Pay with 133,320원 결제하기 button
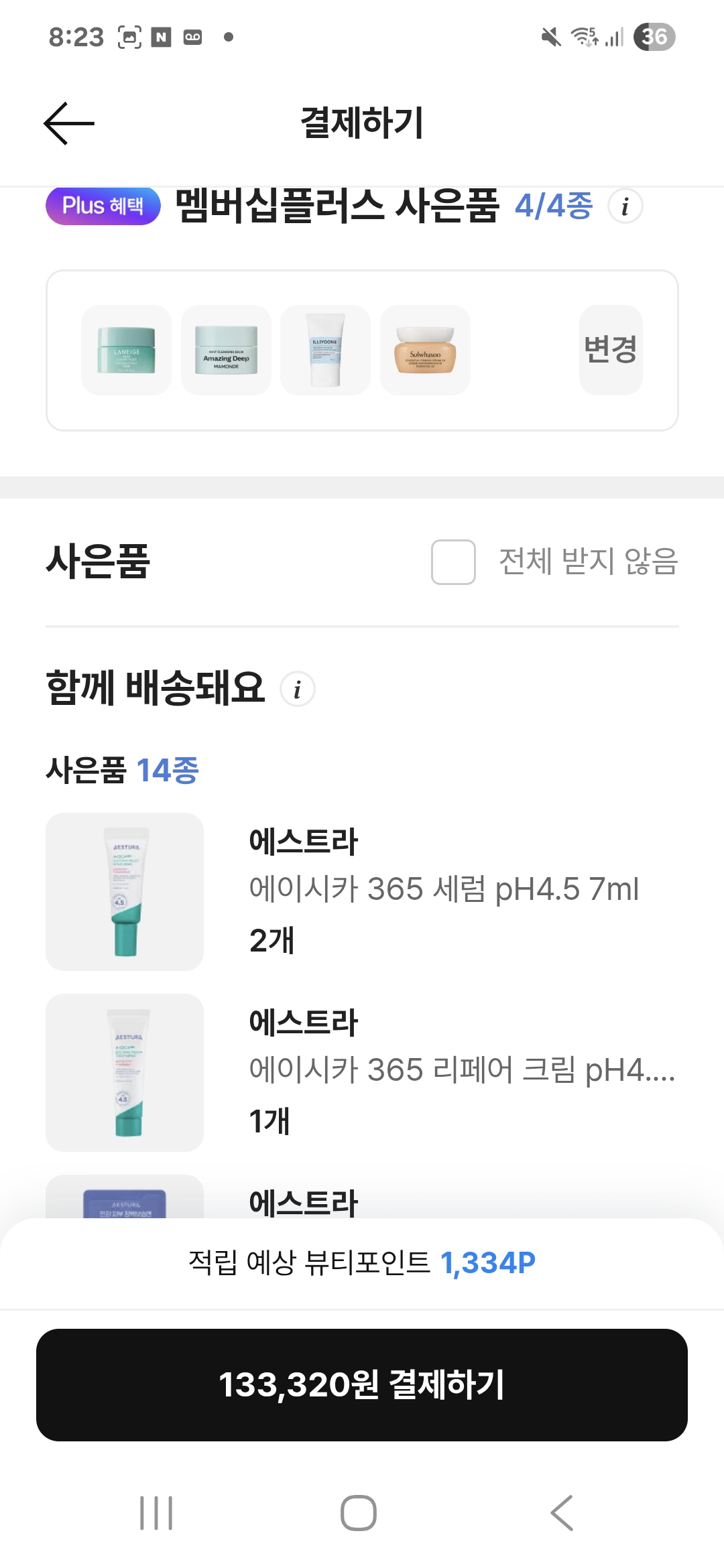 (x=362, y=1385)
